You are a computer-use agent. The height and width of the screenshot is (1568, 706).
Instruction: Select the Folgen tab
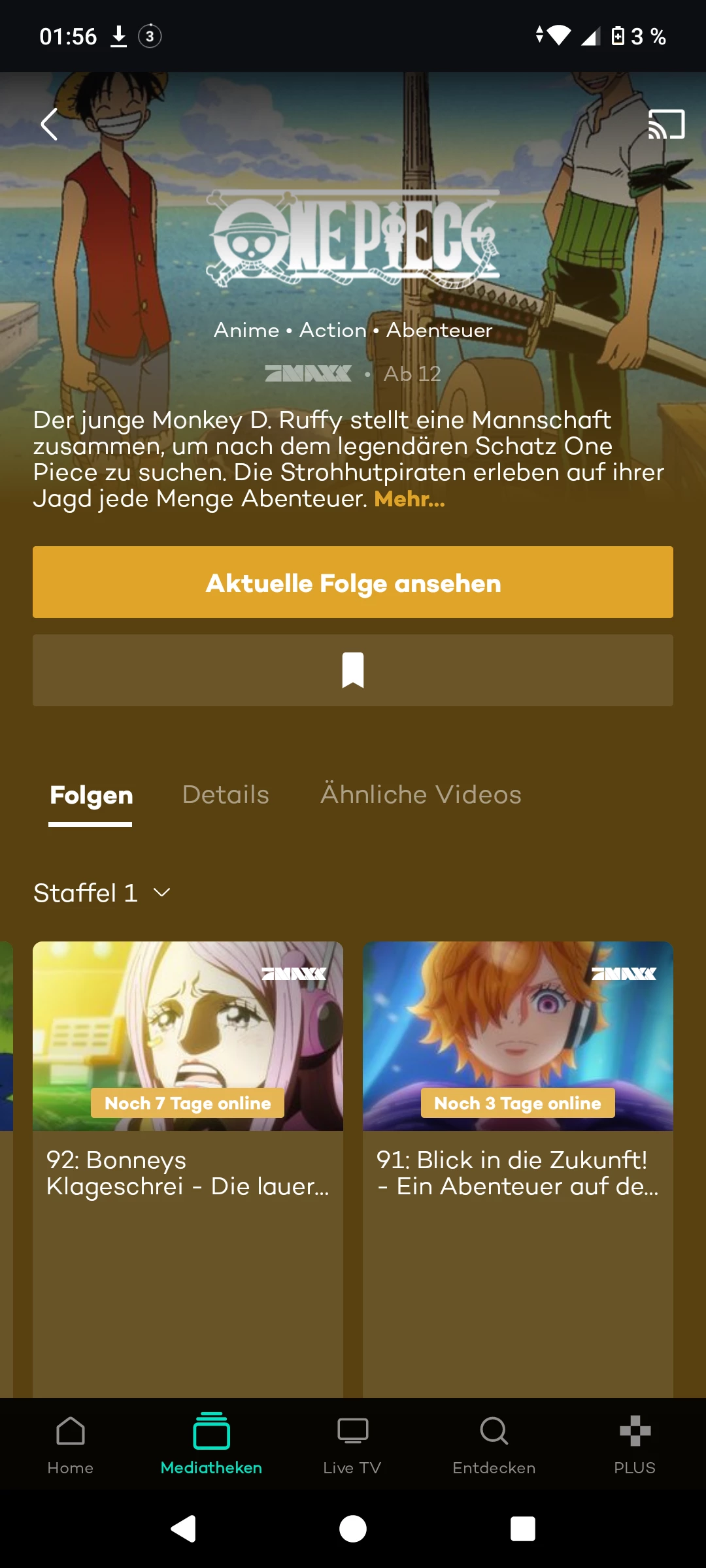91,795
